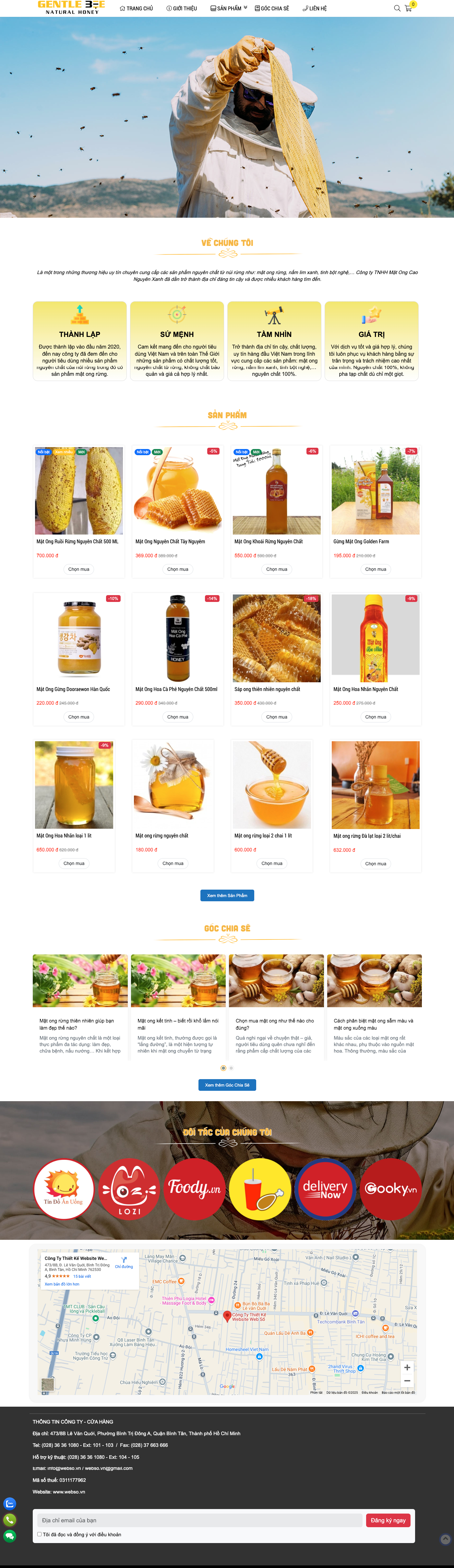Expand the SẢN PHẨM menu
The image size is (454, 1568).
pos(229,8)
